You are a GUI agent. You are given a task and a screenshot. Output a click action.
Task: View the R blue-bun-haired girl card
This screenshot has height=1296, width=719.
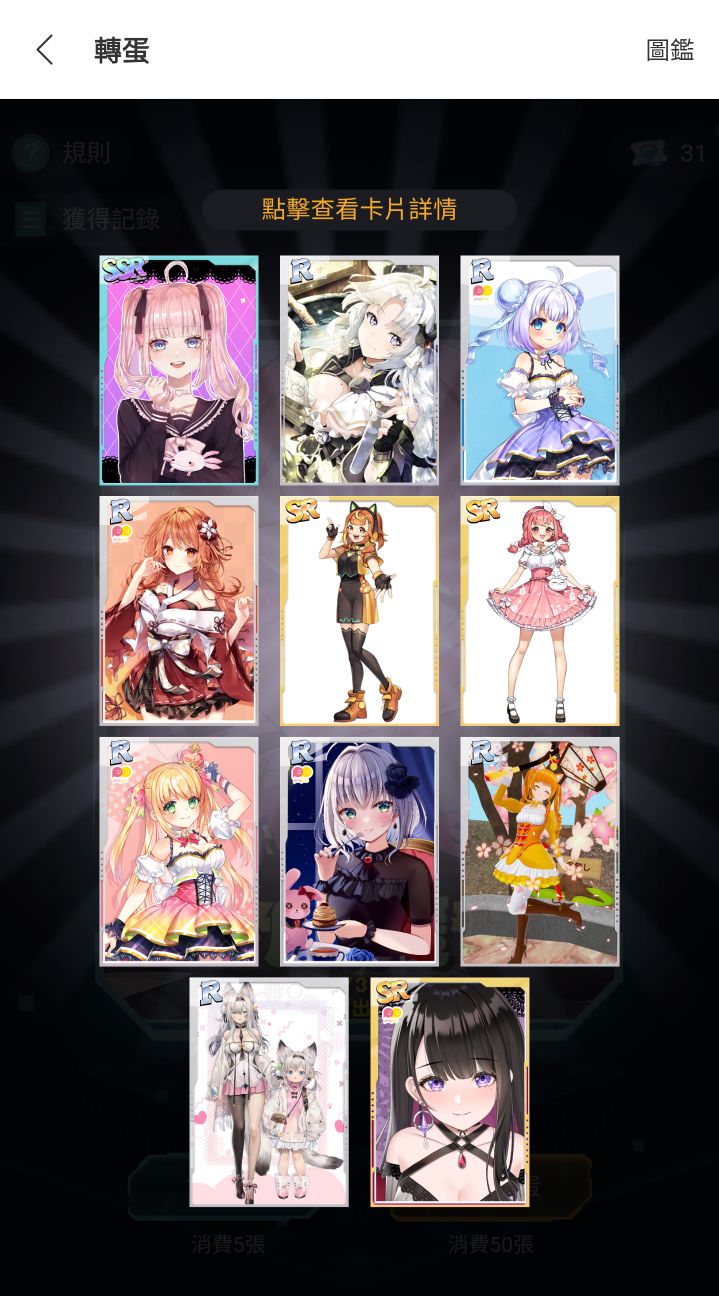539,370
